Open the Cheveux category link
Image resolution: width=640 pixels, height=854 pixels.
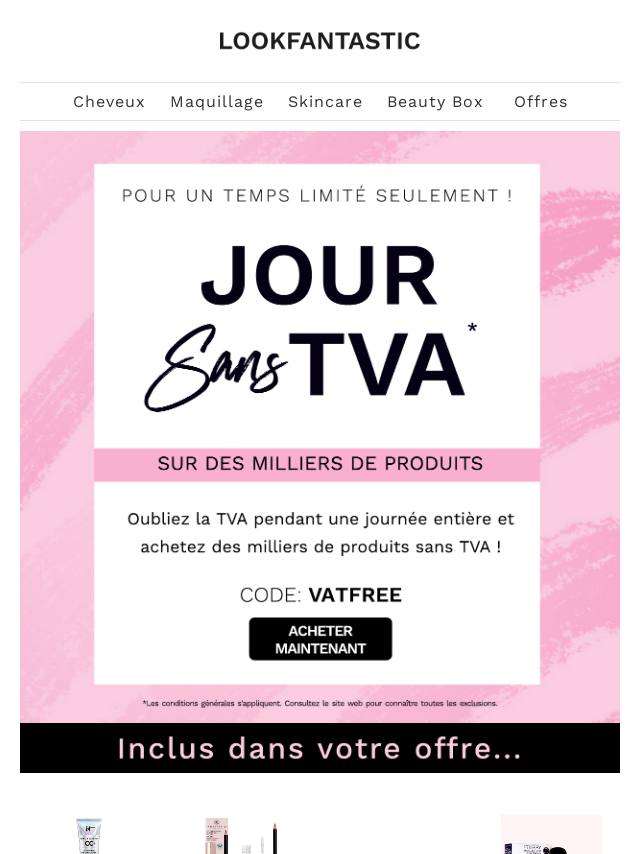[109, 102]
